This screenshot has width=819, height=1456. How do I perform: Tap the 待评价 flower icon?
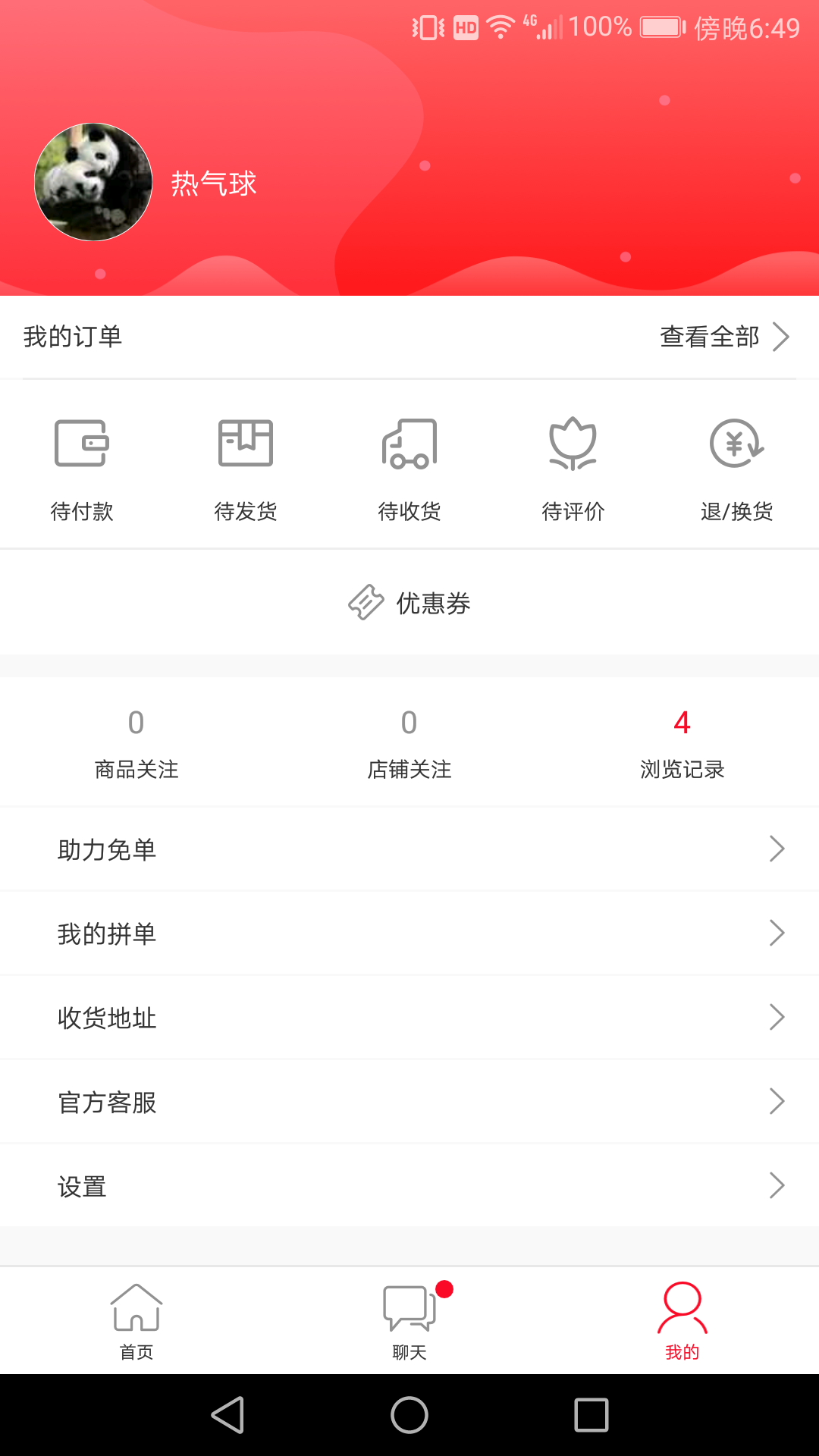coord(573,444)
